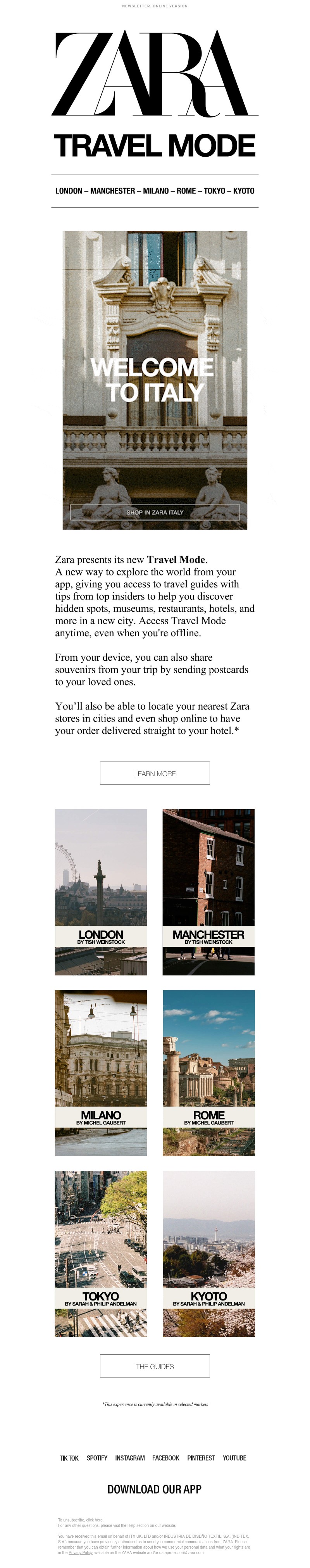Tap Shop in Zara Italy button
This screenshot has height=1568, width=310.
coord(154,512)
